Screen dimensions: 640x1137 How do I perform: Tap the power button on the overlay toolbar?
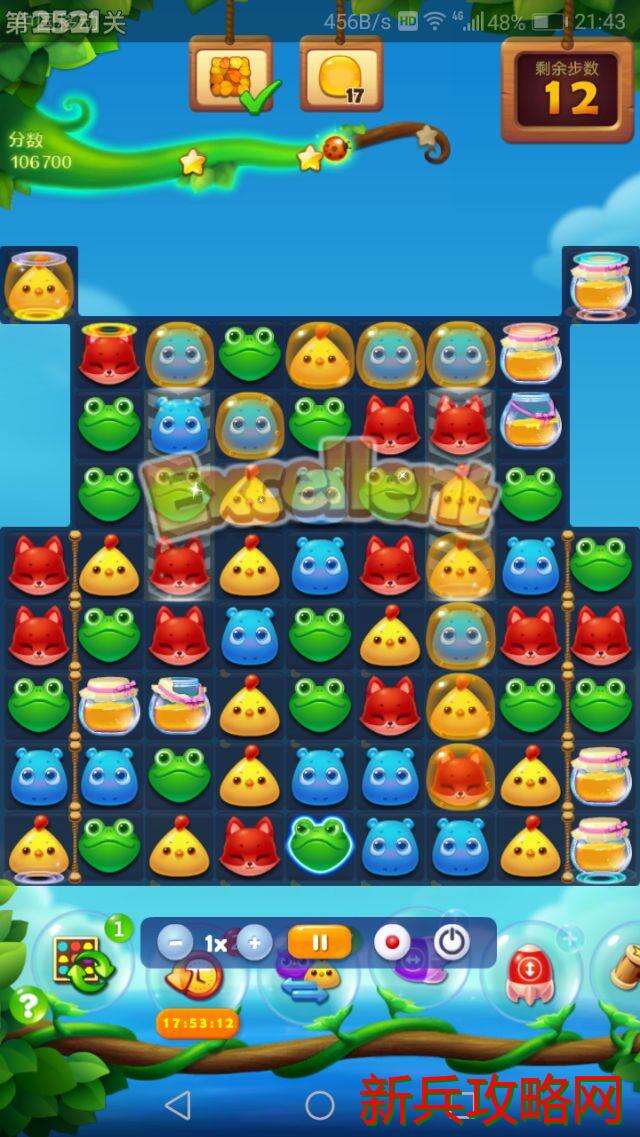tap(452, 942)
